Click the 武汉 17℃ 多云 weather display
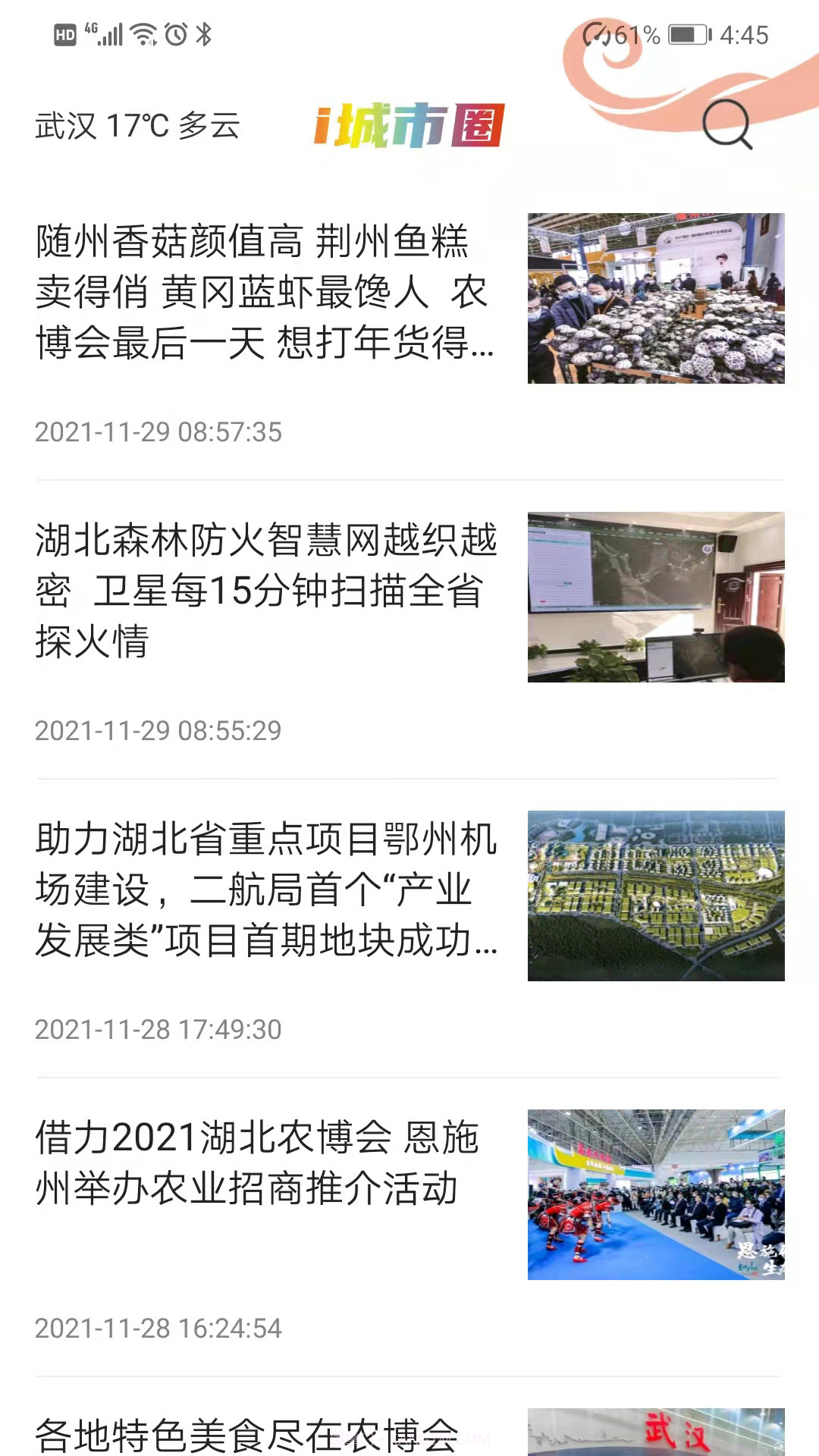819x1456 pixels. coord(135,126)
